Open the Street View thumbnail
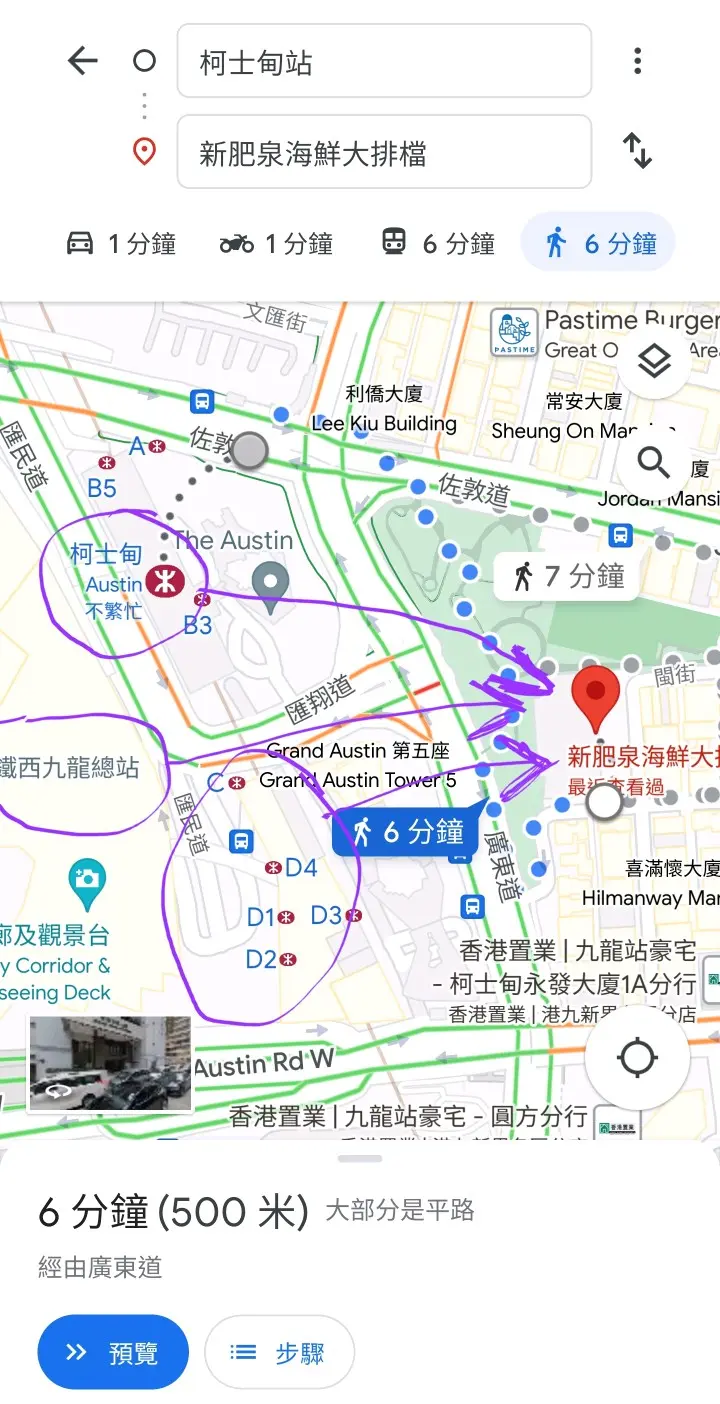720x1404 pixels. coord(110,1063)
